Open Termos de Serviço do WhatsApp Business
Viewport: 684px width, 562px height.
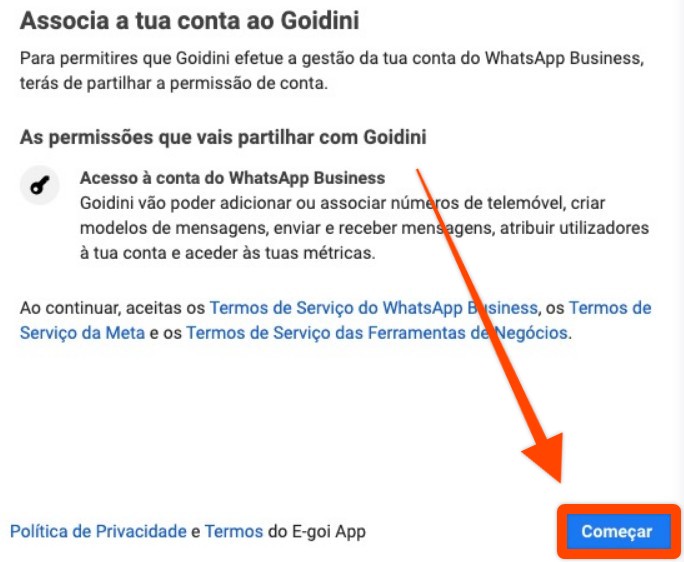tap(372, 307)
